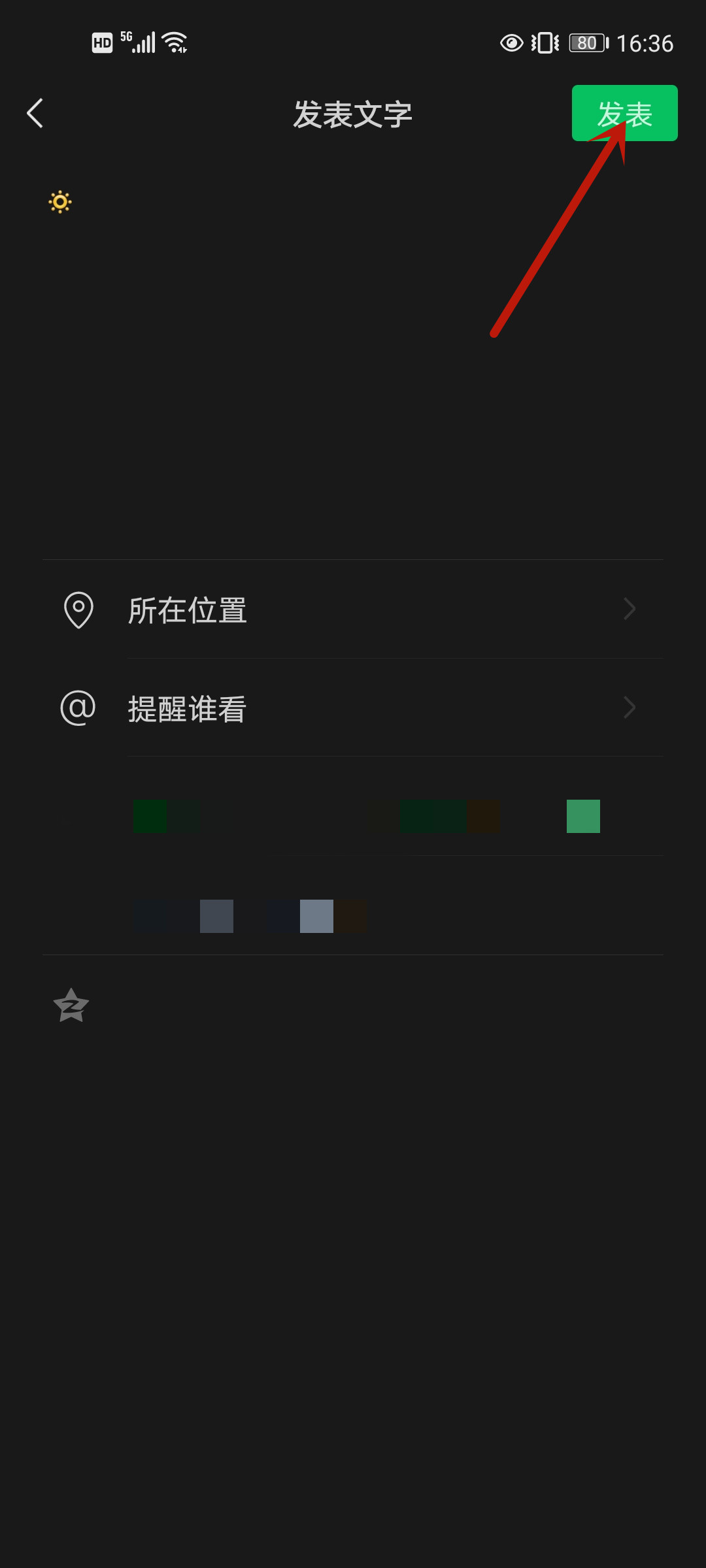Image resolution: width=706 pixels, height=1568 pixels.
Task: Toggle the Qzone sync star icon
Action: (71, 1005)
